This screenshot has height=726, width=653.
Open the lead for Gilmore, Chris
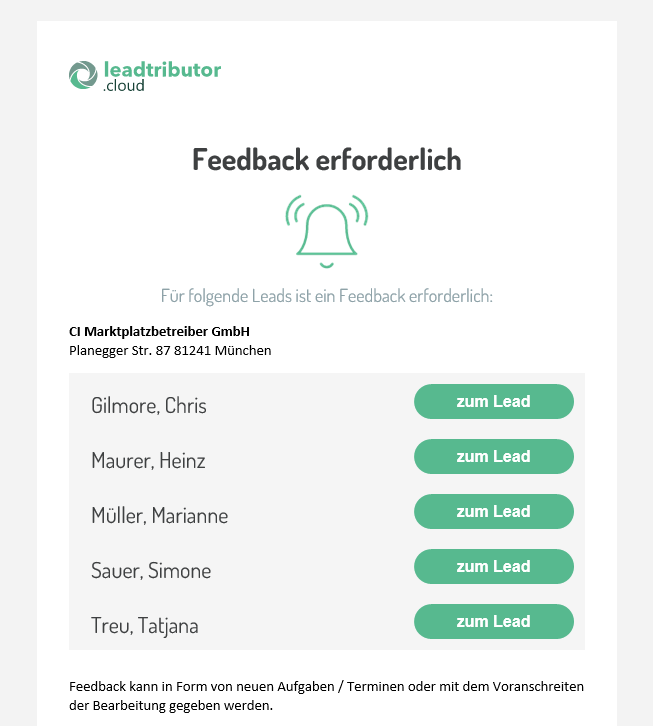coord(493,401)
